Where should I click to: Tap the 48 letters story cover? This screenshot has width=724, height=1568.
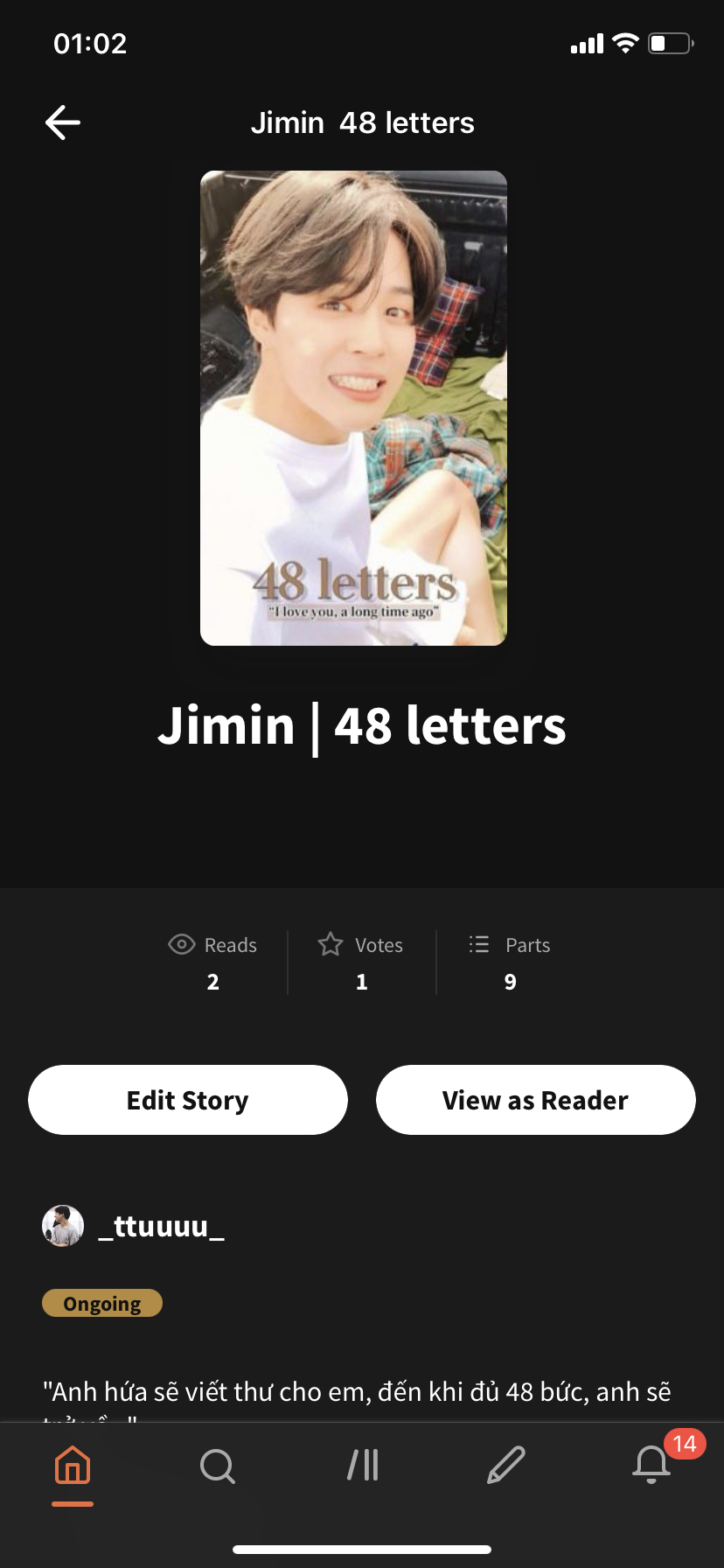tap(353, 408)
